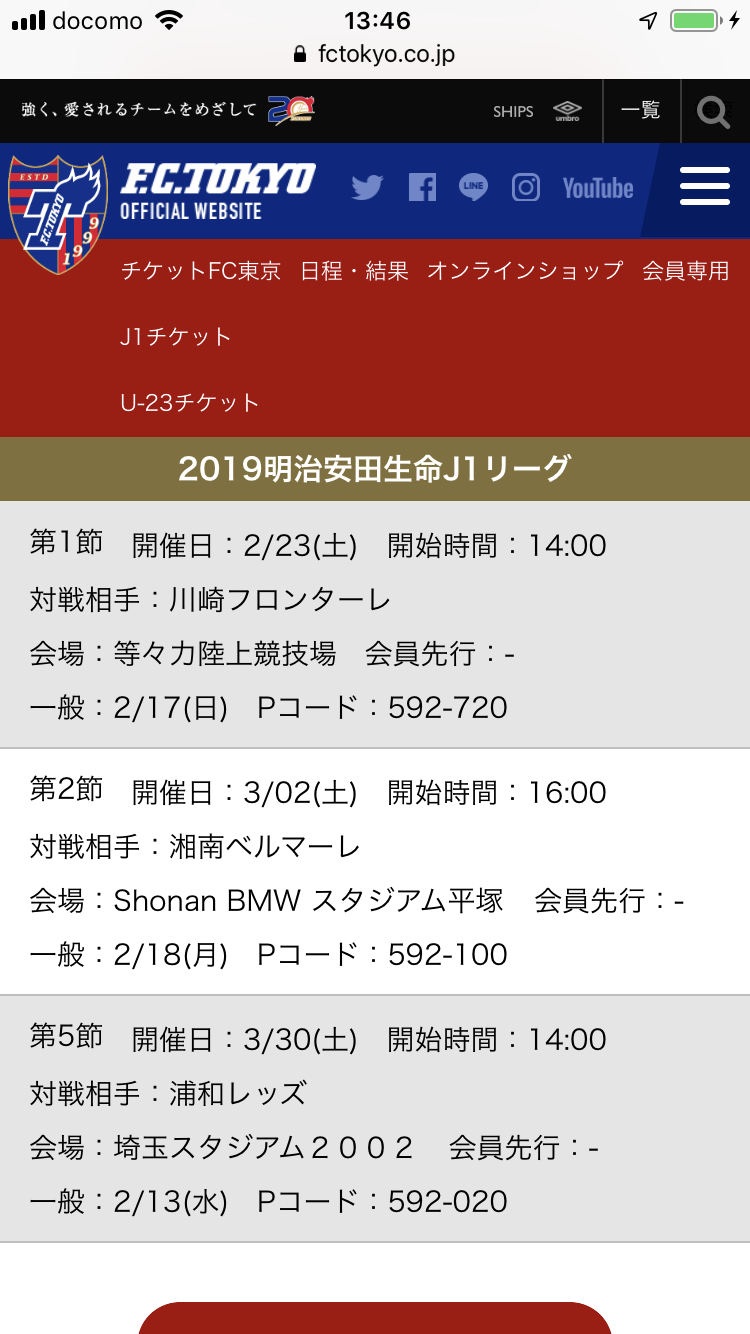Open the SHIPS sponsor link
Viewport: 750px width, 1334px height.
point(513,111)
